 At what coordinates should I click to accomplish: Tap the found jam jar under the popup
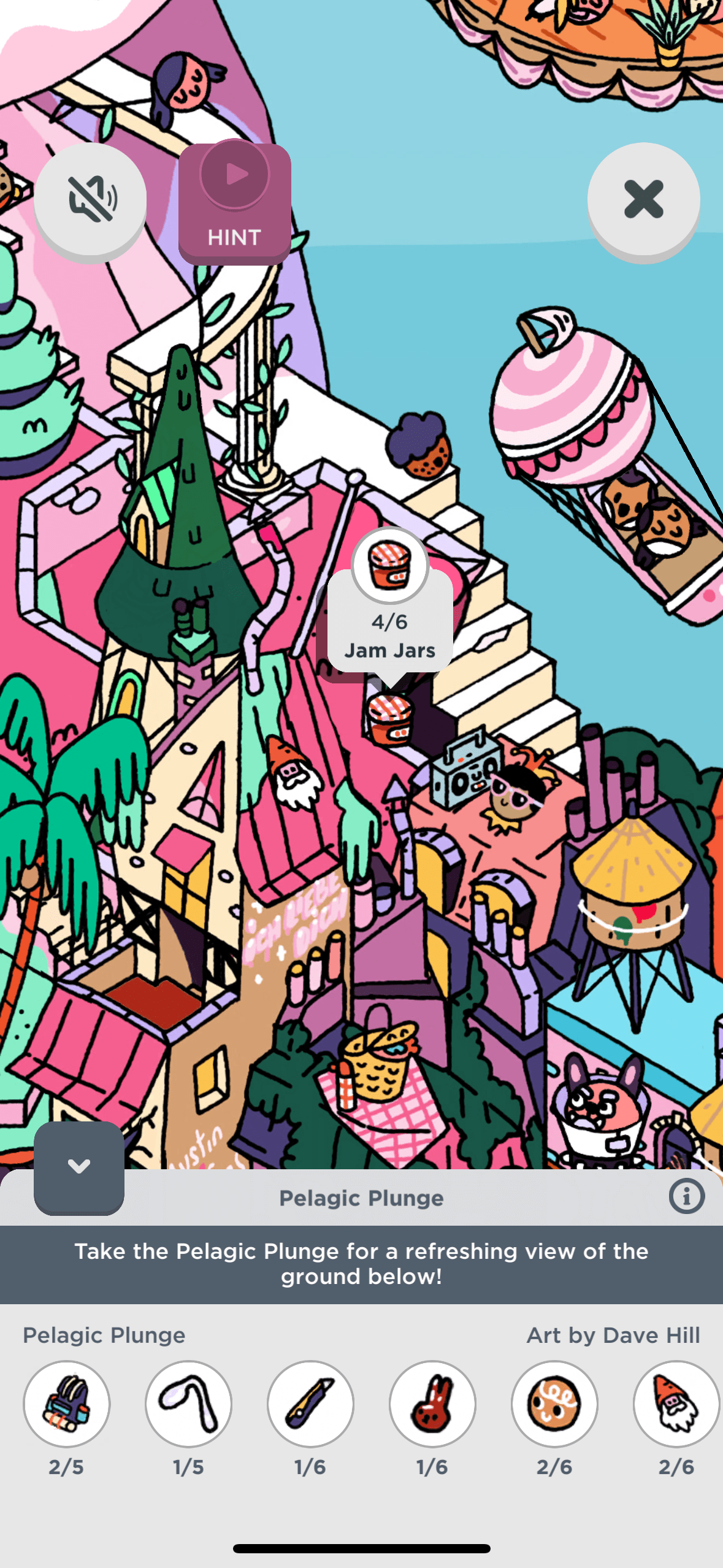389,719
